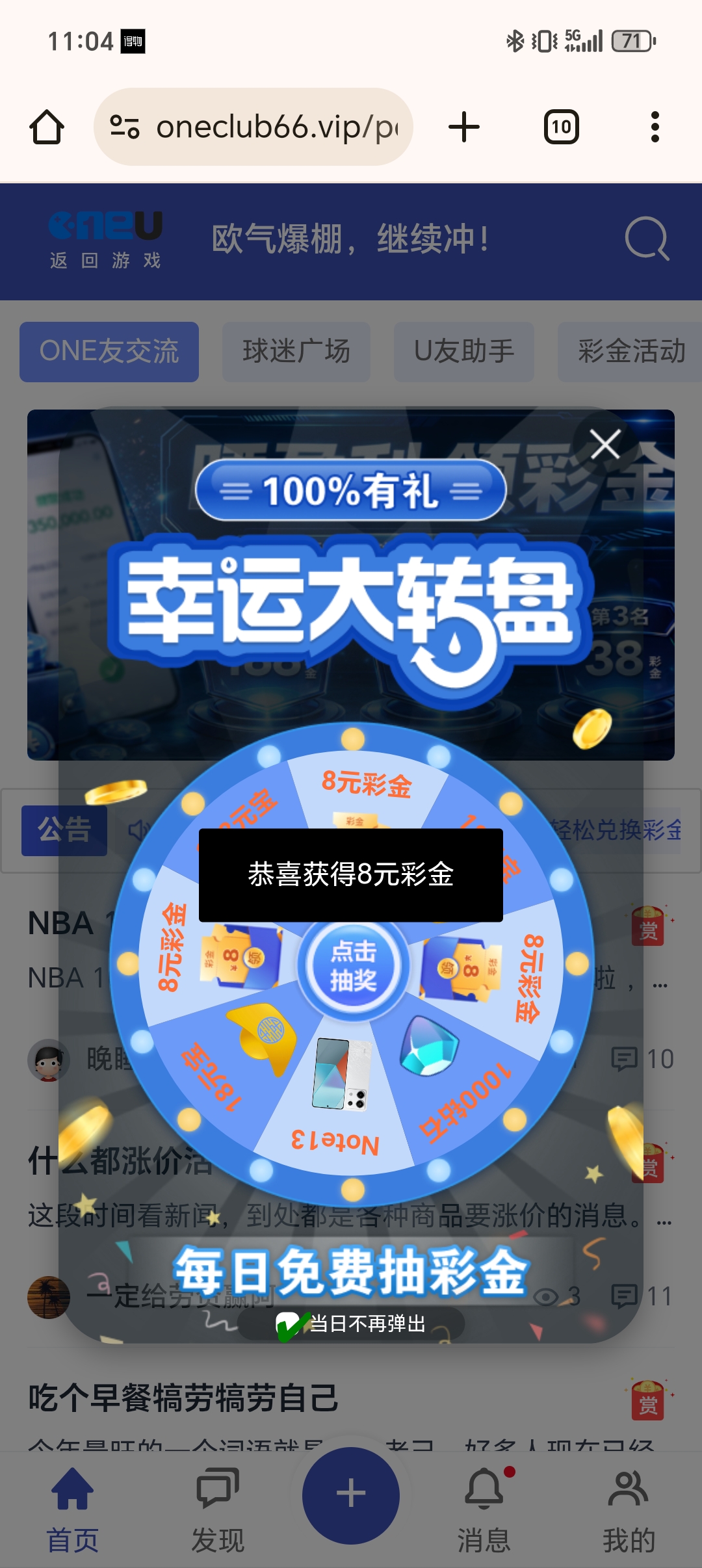Open the tab switcher showing 10 tabs
The height and width of the screenshot is (1568, 702).
click(559, 126)
